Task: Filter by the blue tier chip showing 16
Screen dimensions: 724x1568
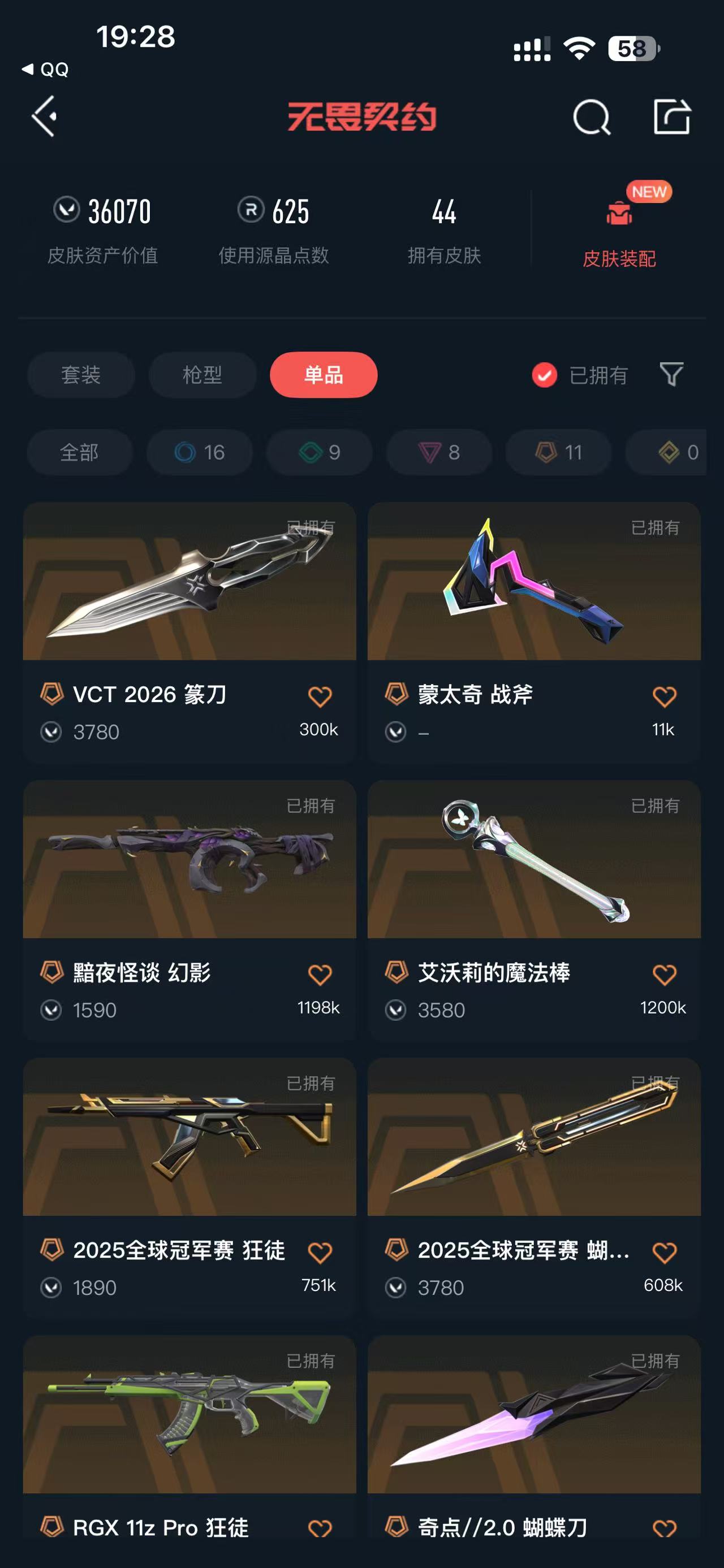Action: coord(199,452)
